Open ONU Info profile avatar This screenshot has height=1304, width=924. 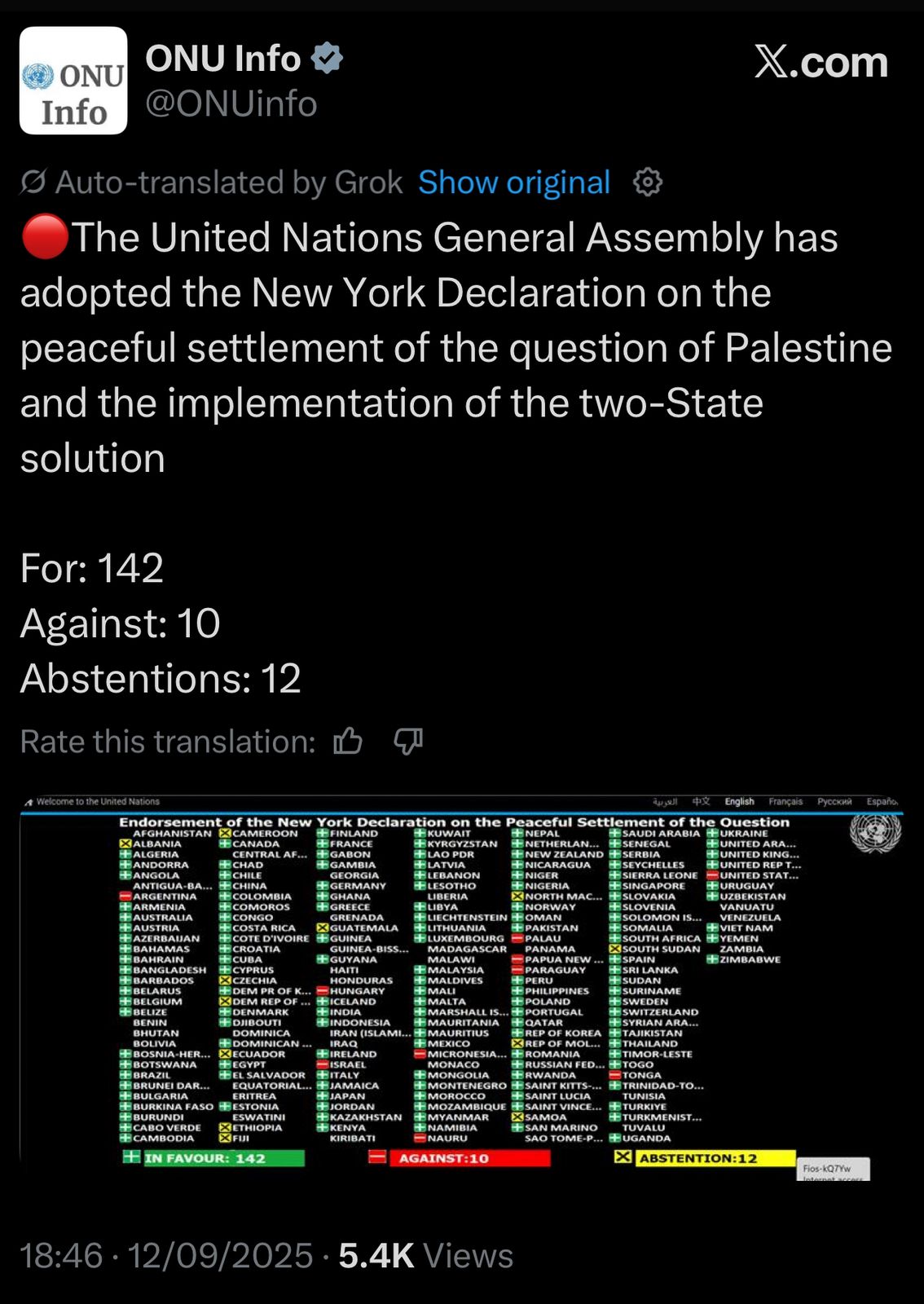click(x=73, y=81)
